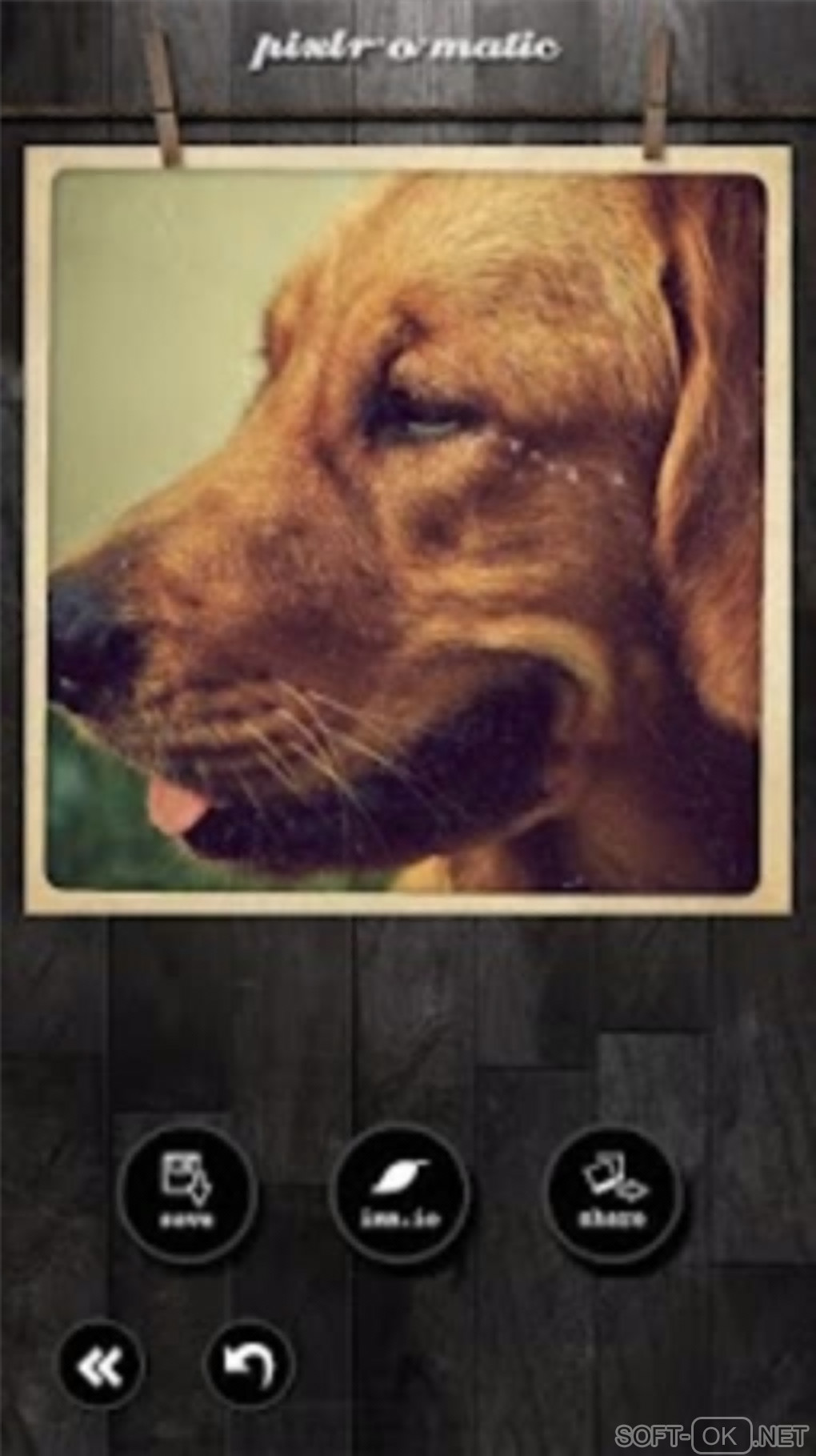Save the edited dog photo
The image size is (816, 1456).
coord(186,1194)
